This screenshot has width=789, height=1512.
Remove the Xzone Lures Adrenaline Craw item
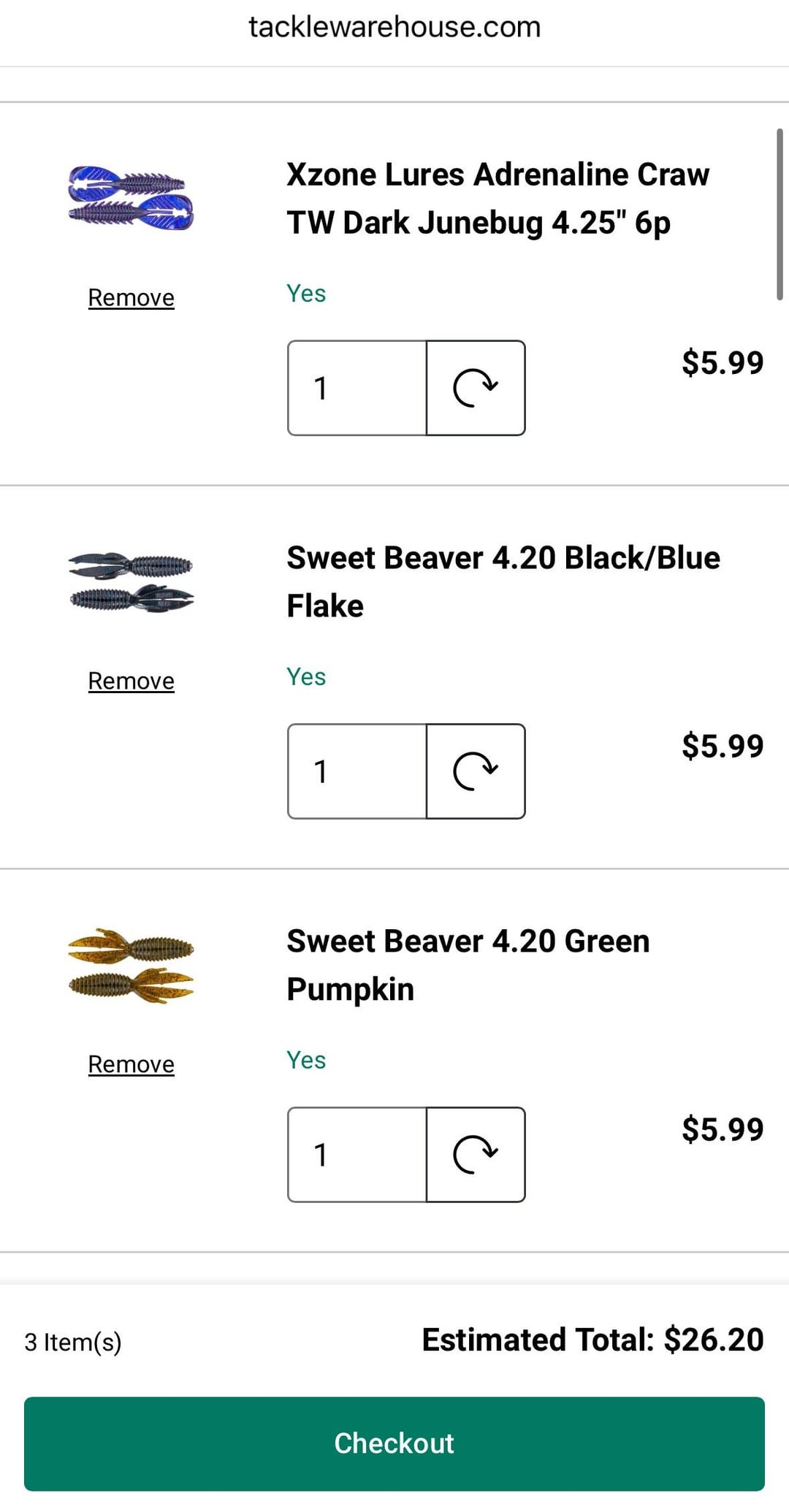coord(131,297)
